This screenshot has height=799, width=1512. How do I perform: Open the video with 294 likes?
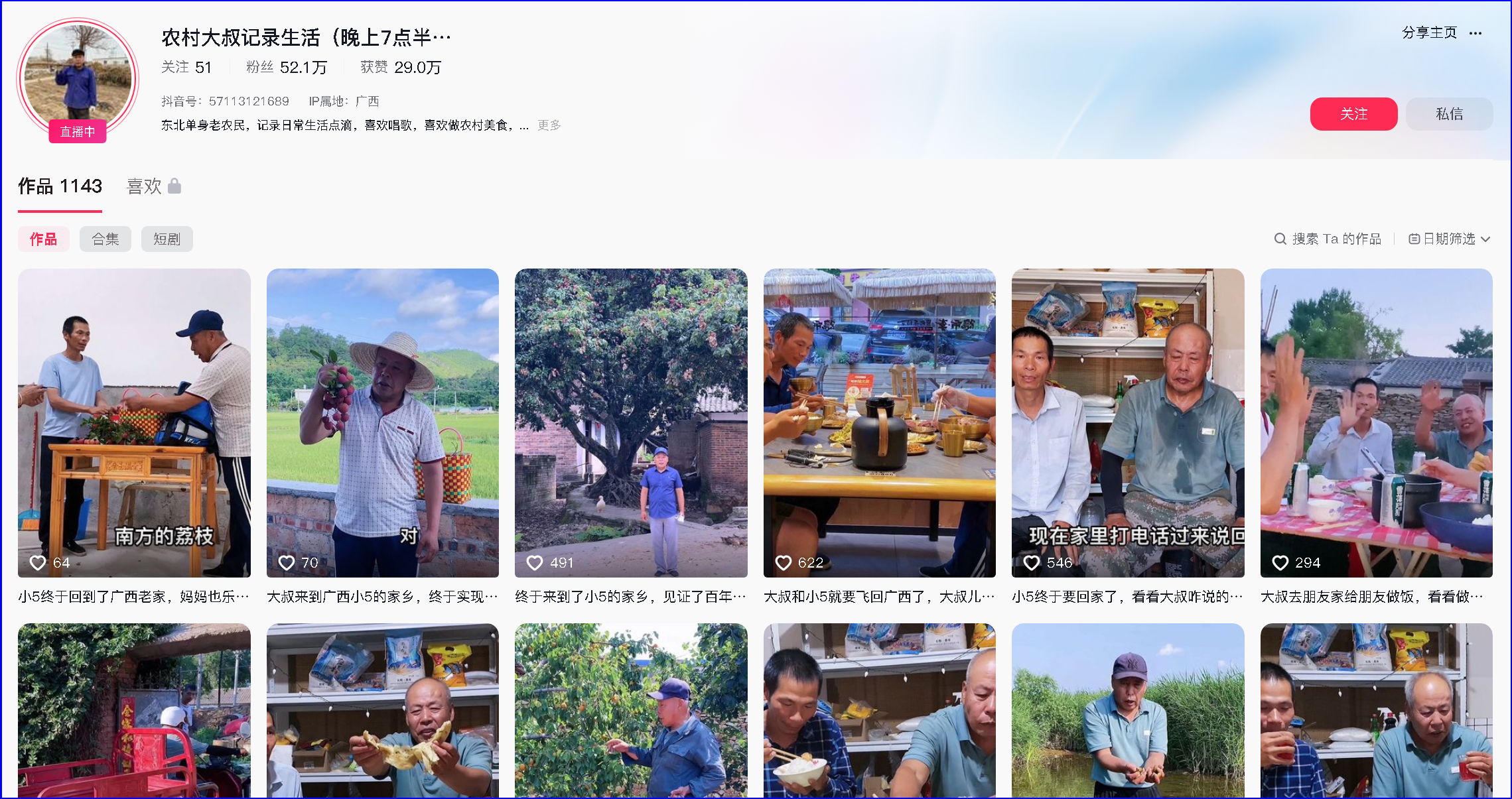(x=1376, y=422)
